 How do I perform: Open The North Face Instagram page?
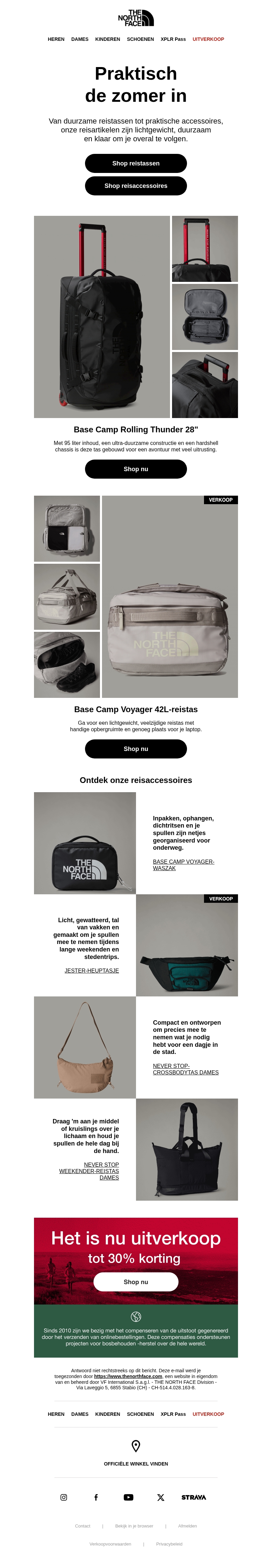(64, 1498)
